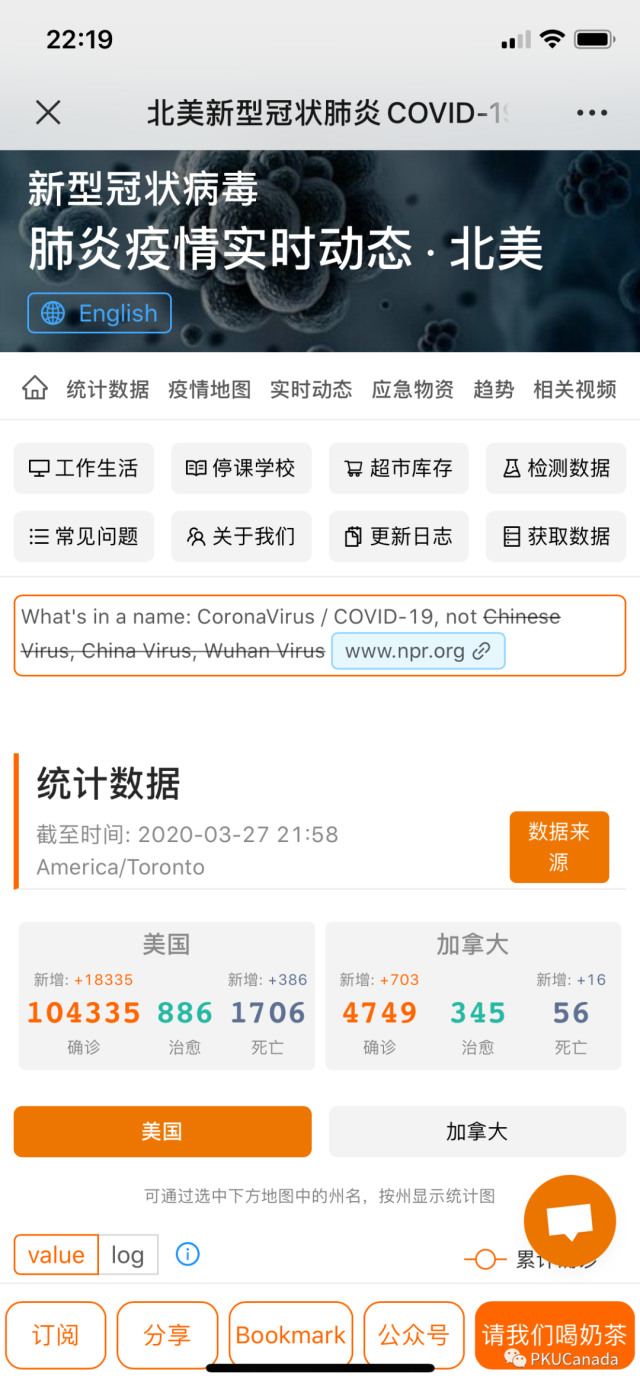This screenshot has height=1386, width=640.
Task: Open 常见问题 FAQ
Action: click(84, 536)
